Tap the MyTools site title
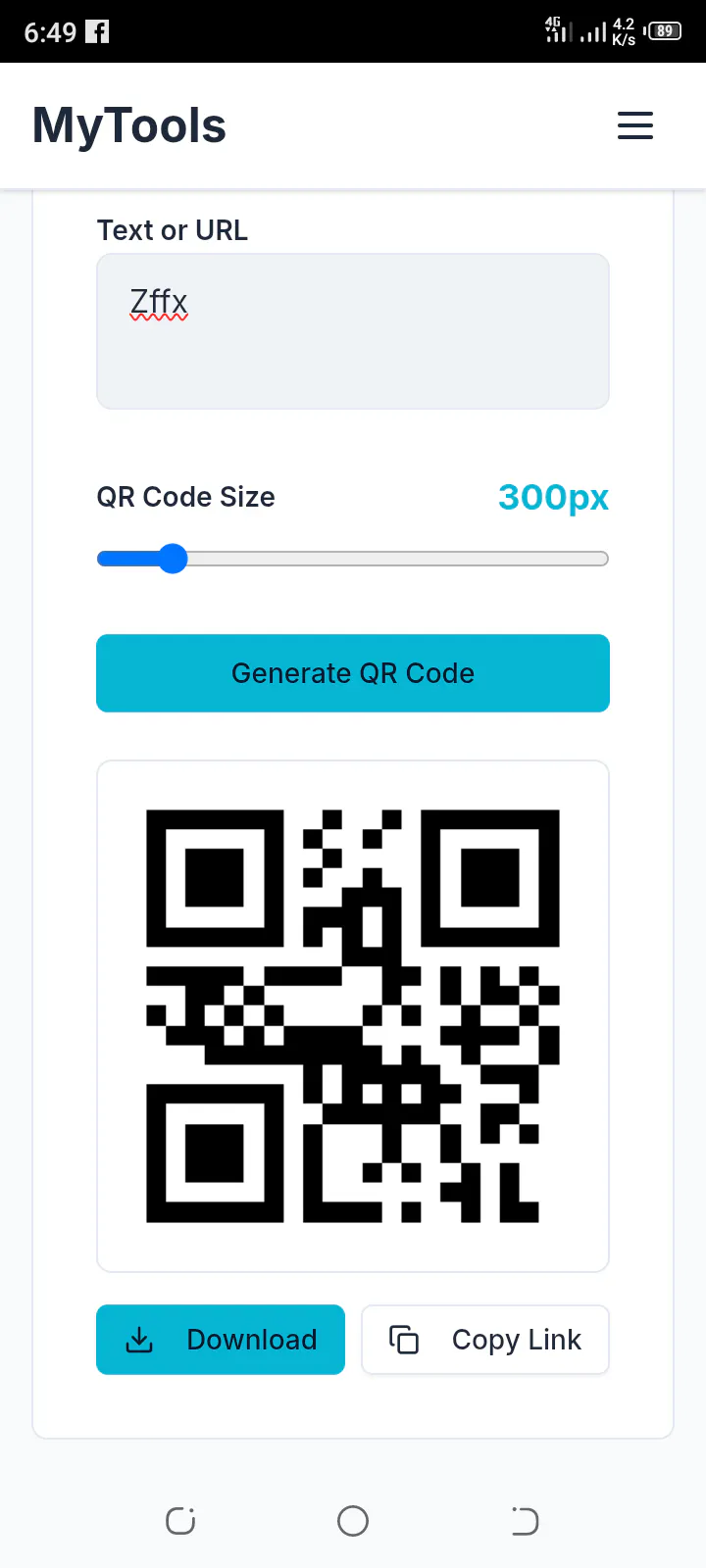 (129, 125)
